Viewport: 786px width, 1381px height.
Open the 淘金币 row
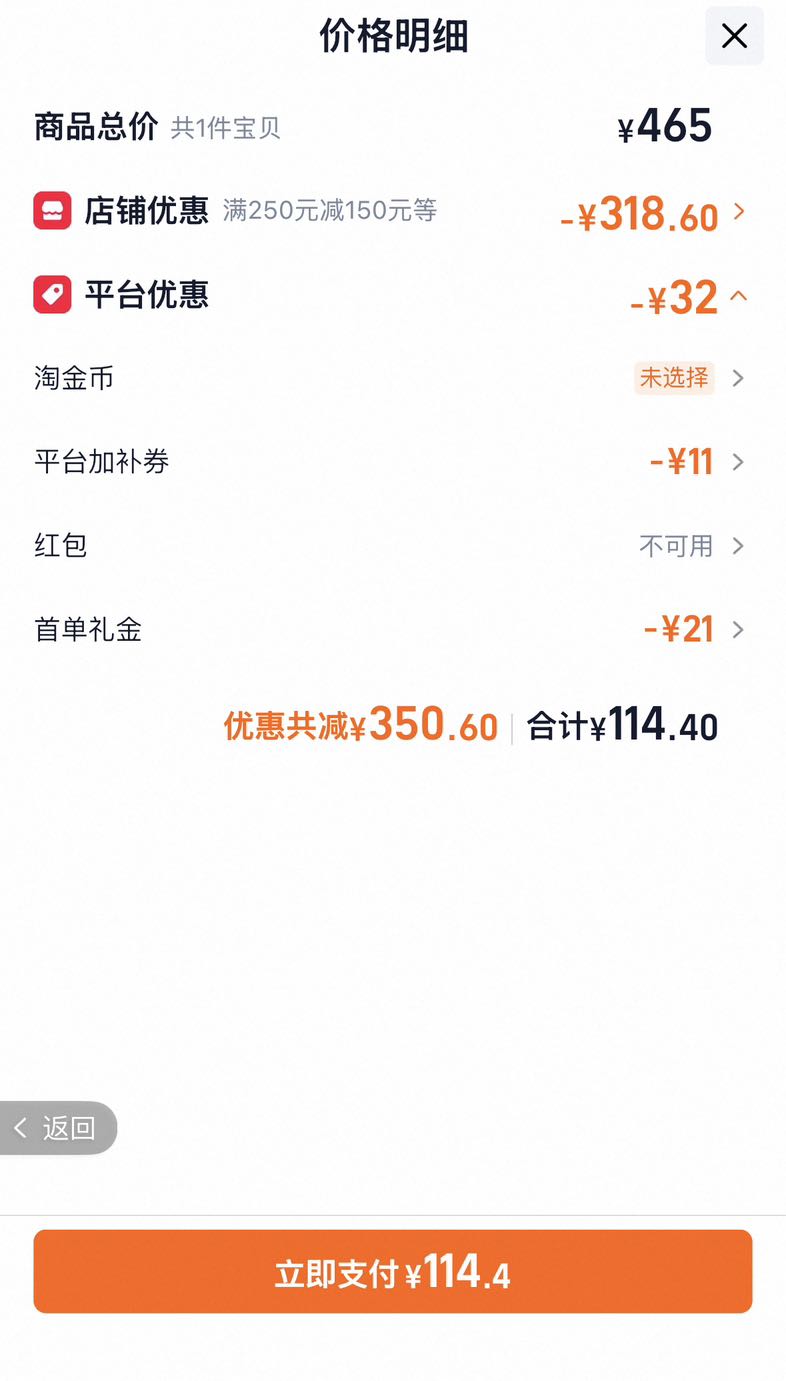pyautogui.click(x=392, y=378)
